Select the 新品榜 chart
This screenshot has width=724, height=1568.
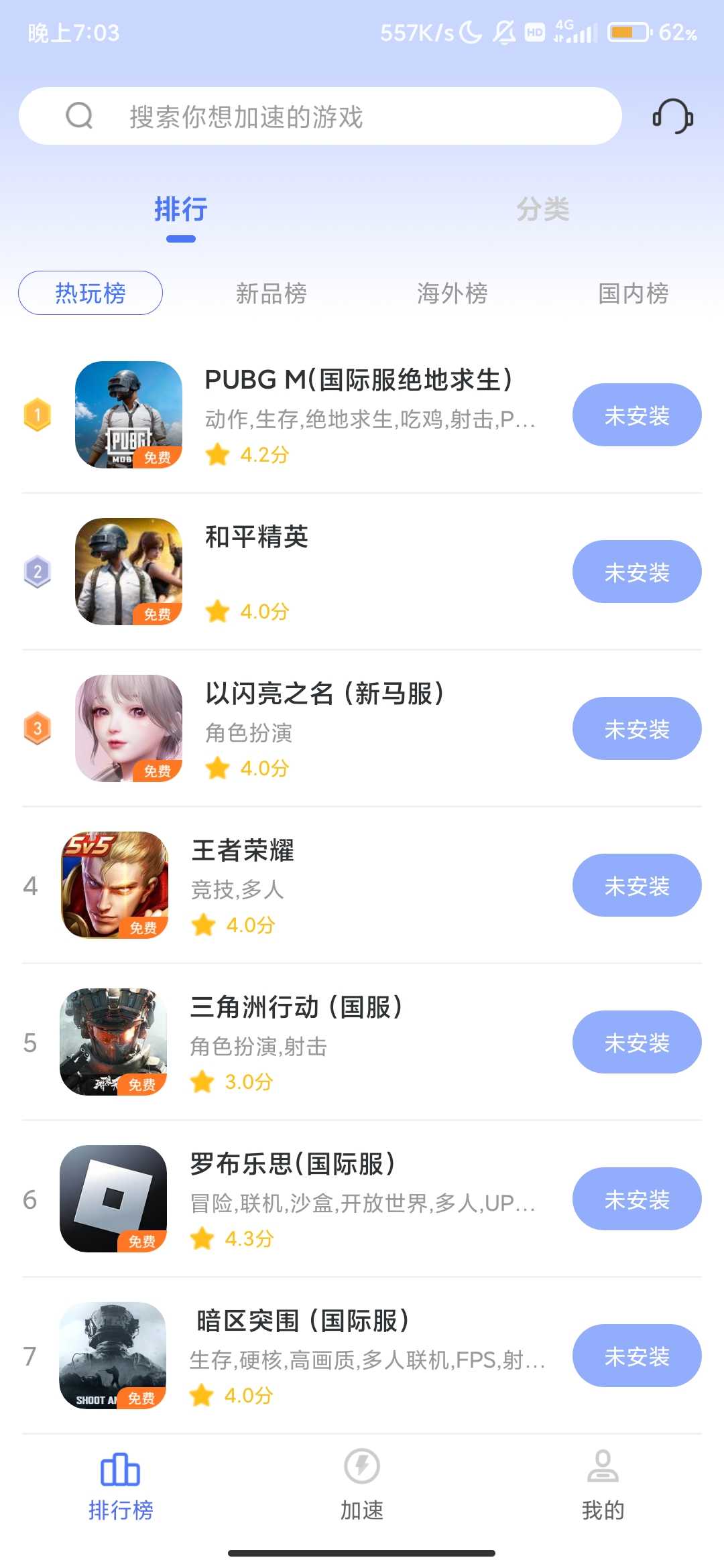(x=271, y=293)
